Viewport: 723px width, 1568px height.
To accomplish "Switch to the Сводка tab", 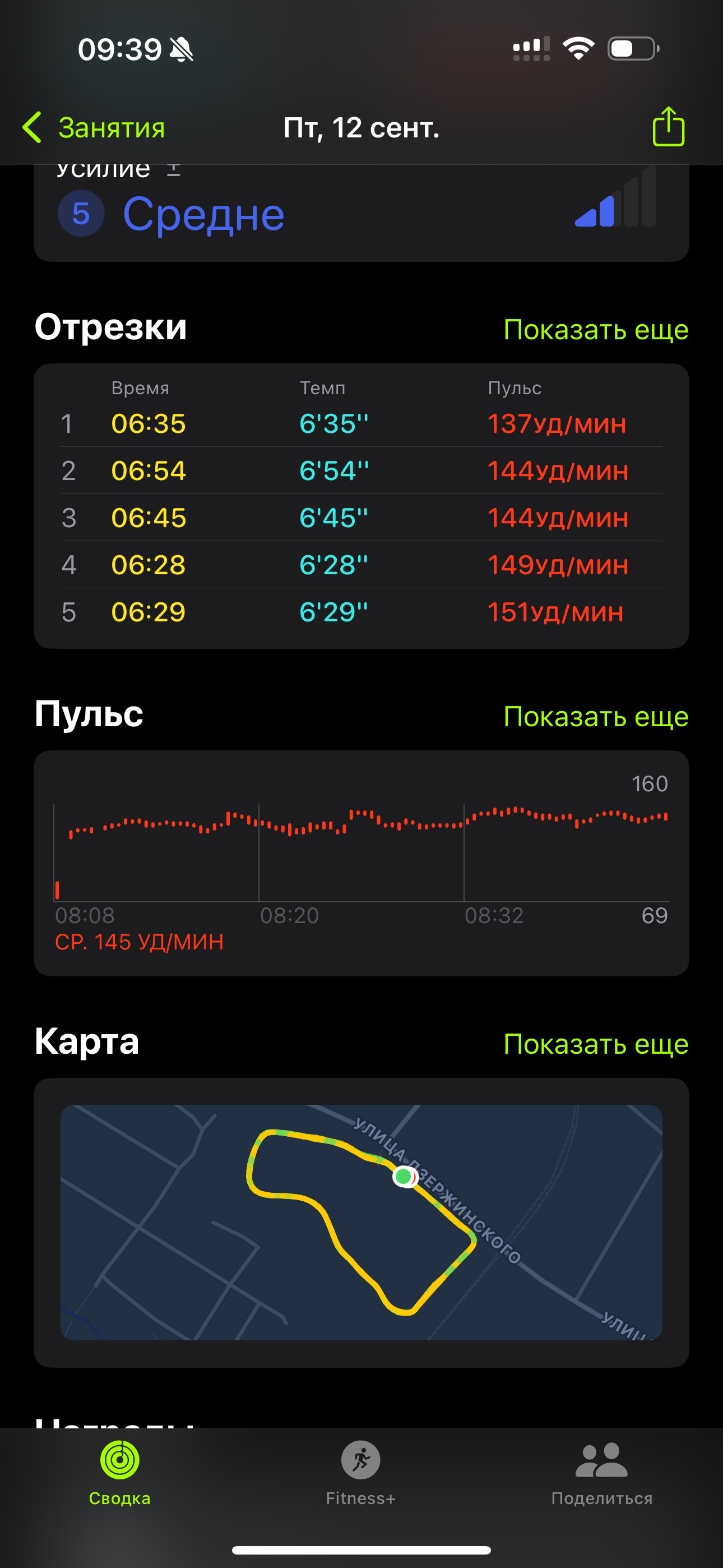I will point(120,1473).
